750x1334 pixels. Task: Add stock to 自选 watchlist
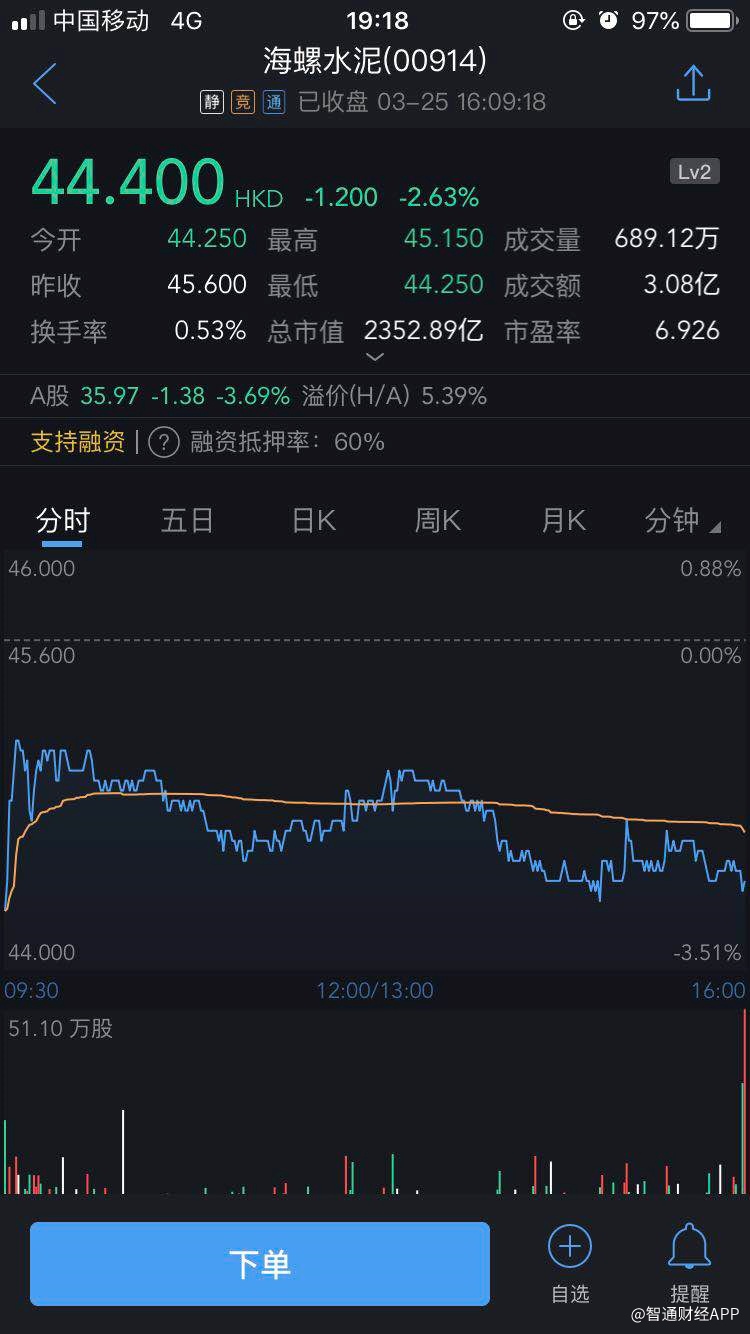[x=570, y=1264]
